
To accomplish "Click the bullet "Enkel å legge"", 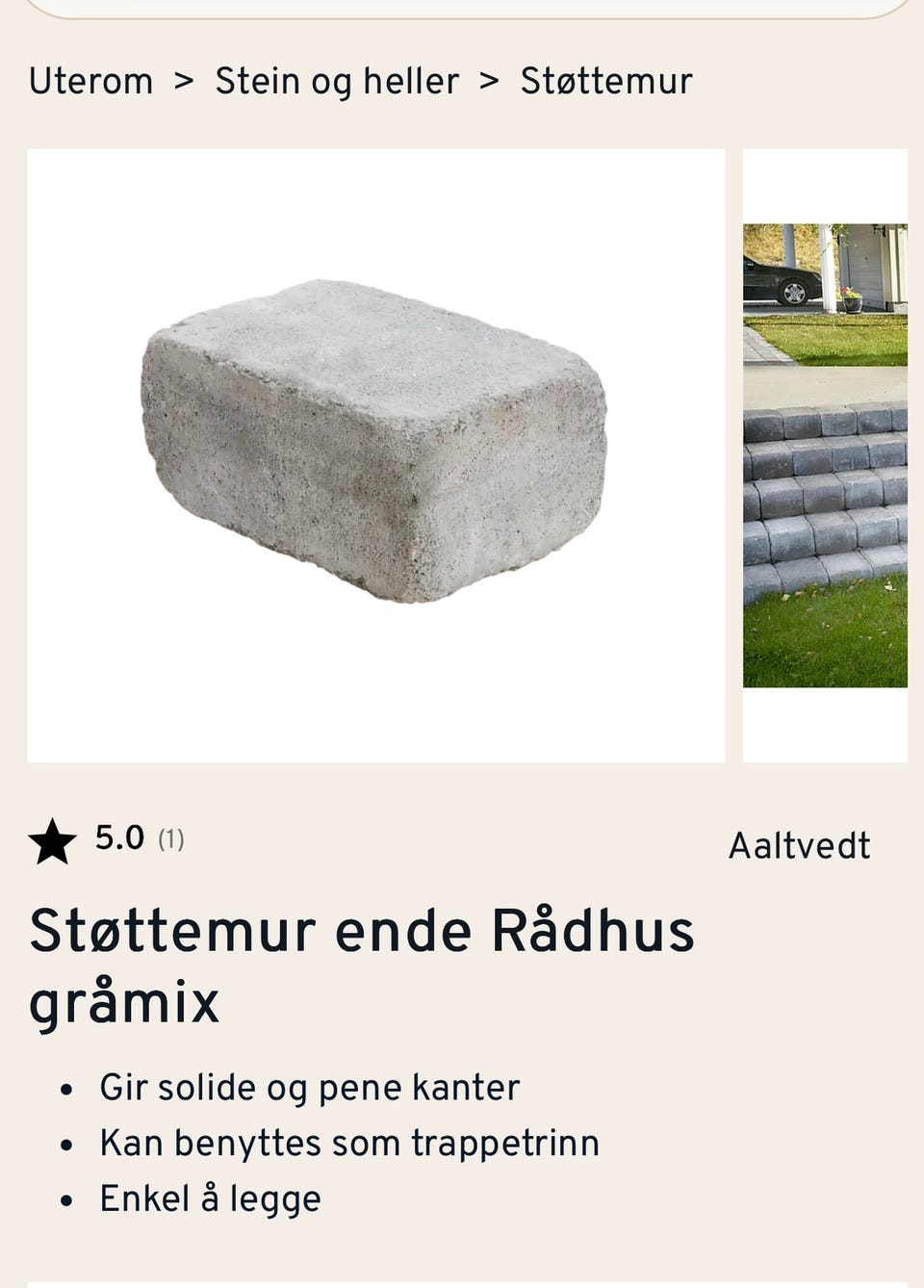I will pos(209,1199).
